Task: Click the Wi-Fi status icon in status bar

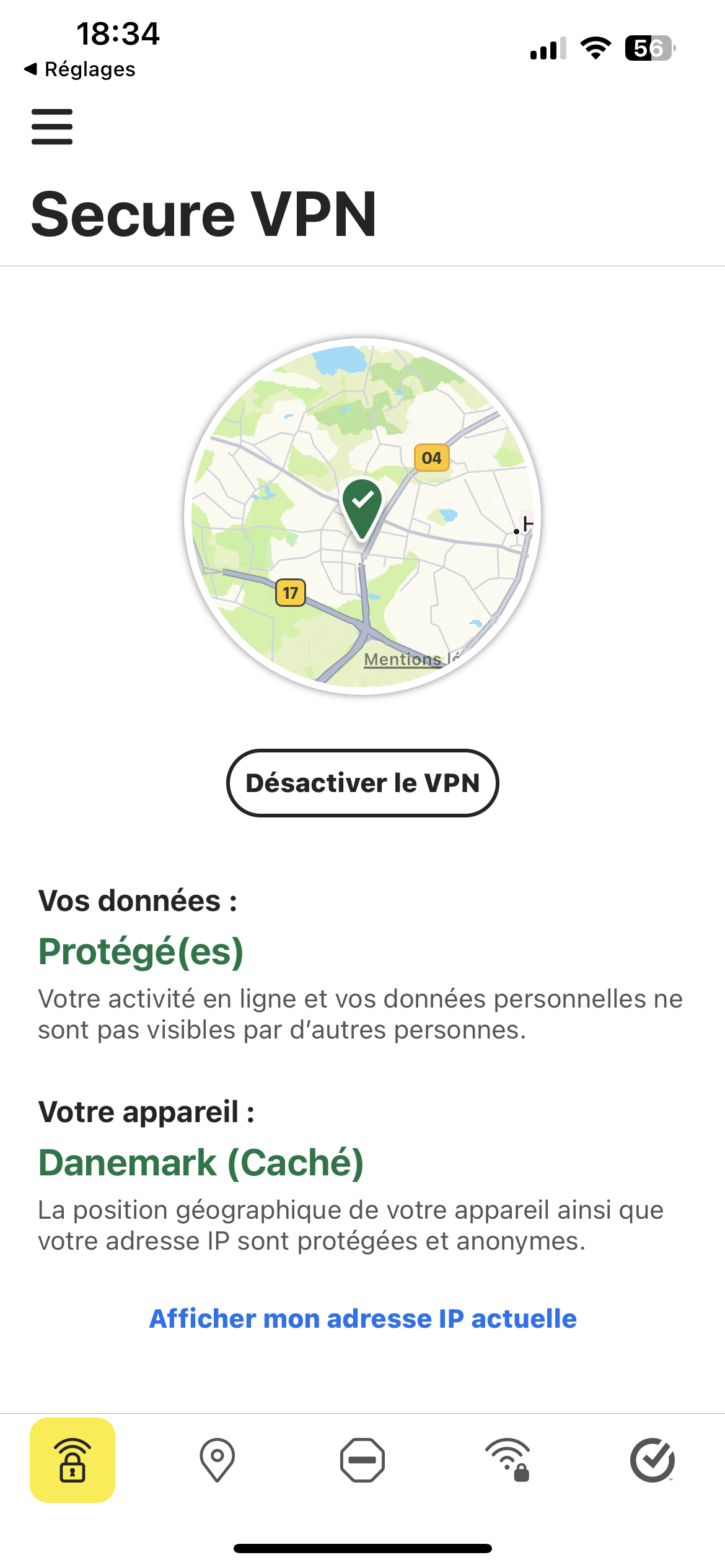Action: (x=595, y=46)
